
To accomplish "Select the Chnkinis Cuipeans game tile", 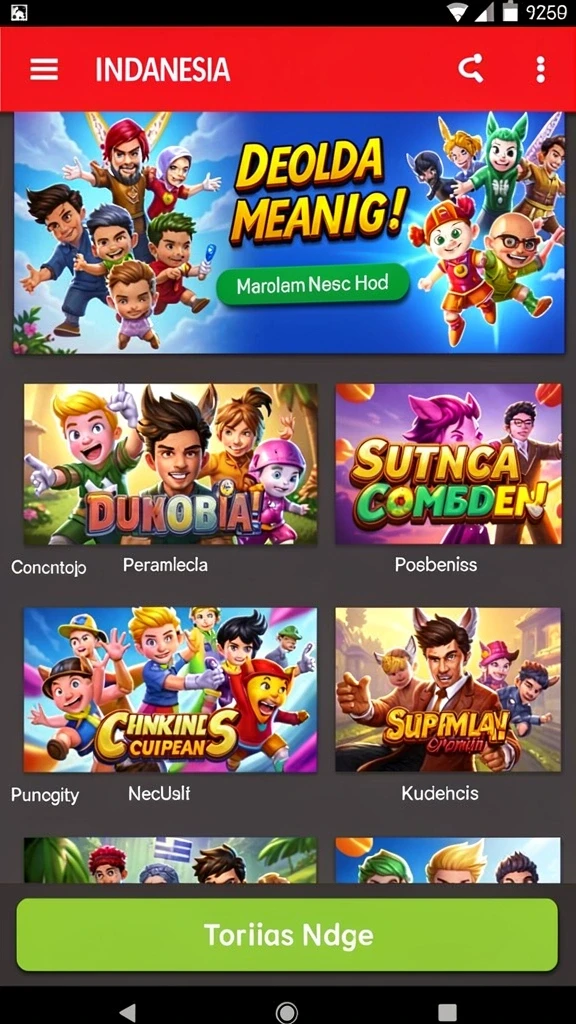I will click(x=170, y=690).
